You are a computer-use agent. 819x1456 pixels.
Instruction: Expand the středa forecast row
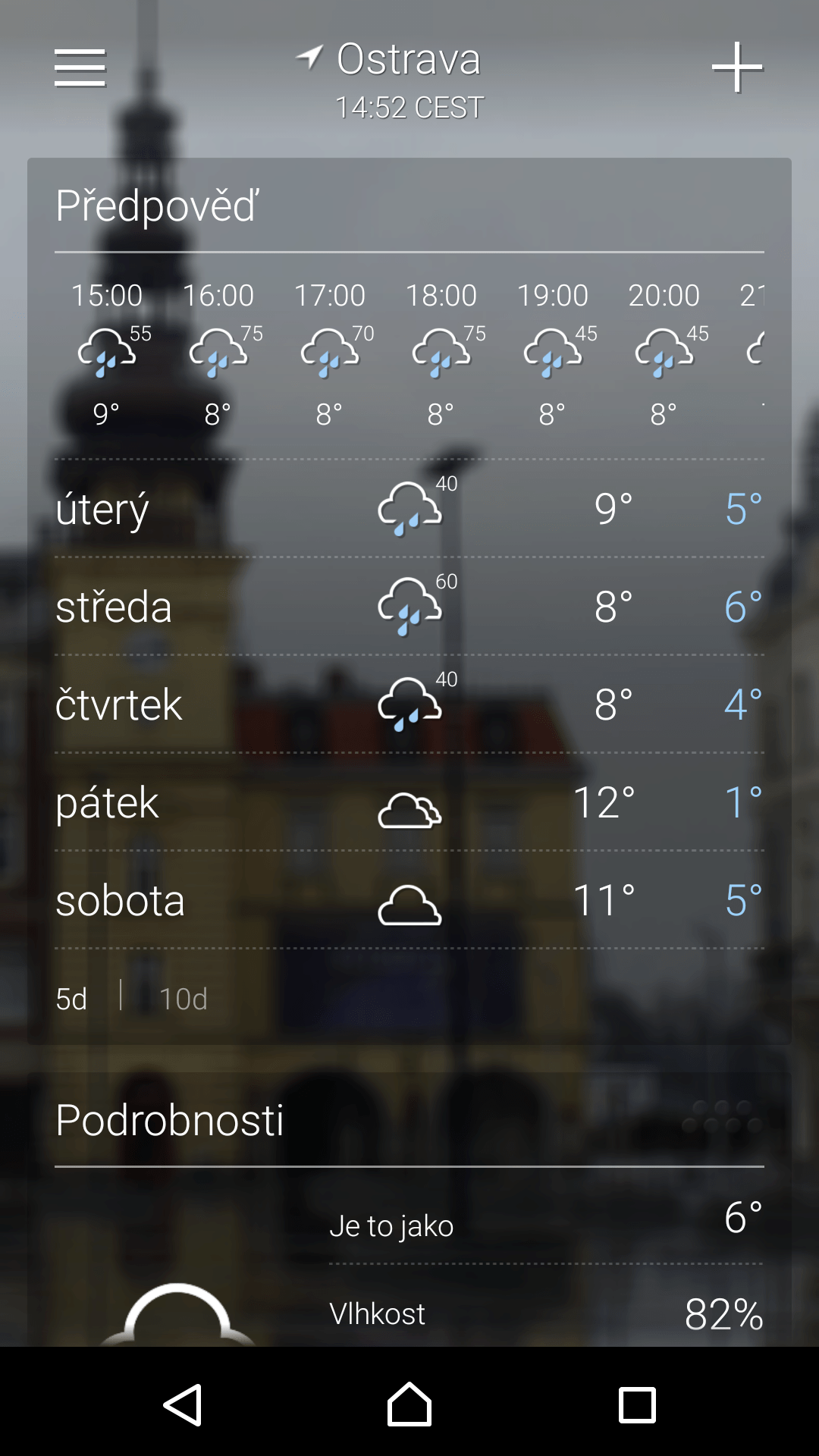click(409, 606)
